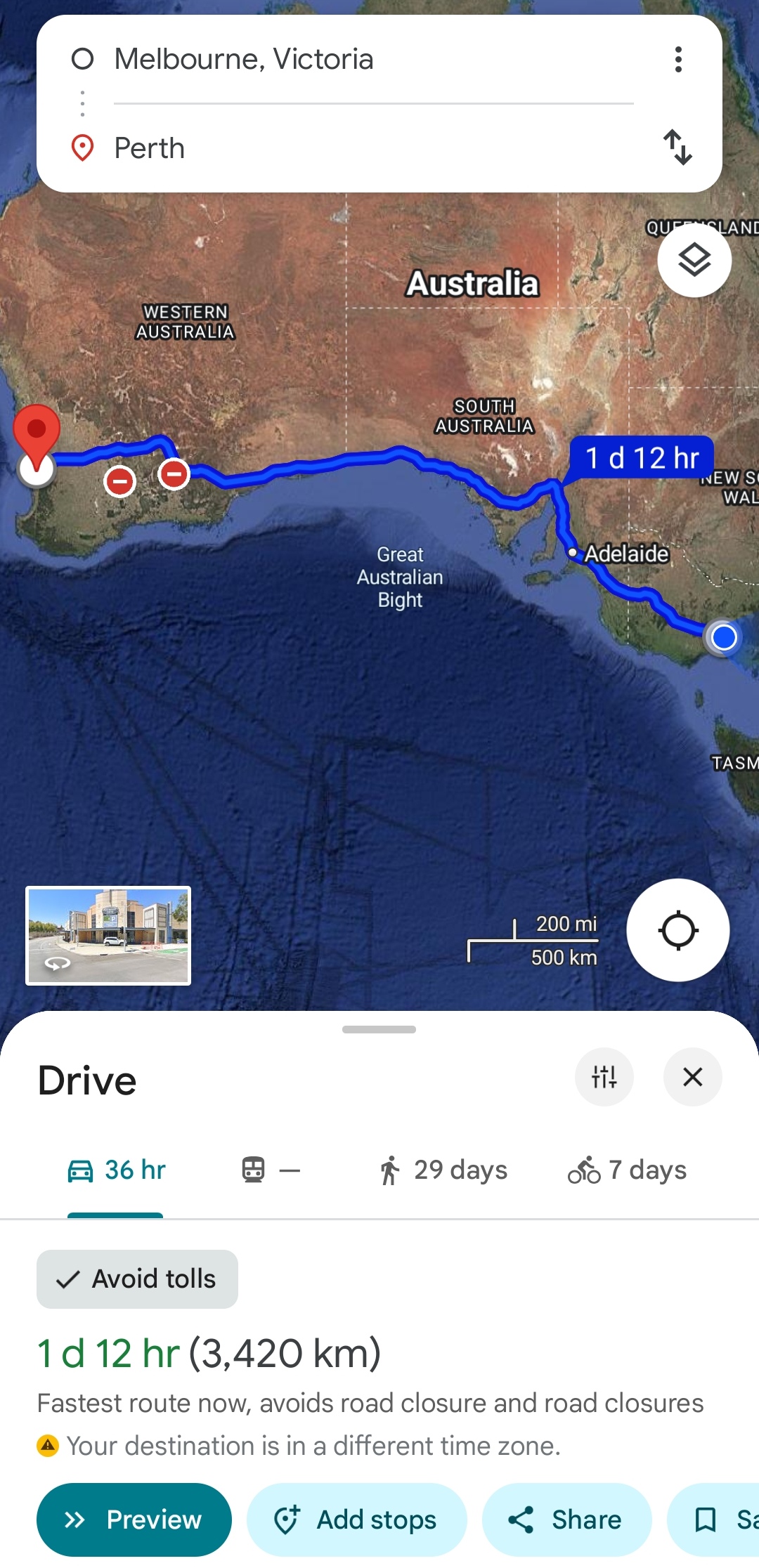Switch to 29 days walking mode
759x1568 pixels.
coord(443,1170)
